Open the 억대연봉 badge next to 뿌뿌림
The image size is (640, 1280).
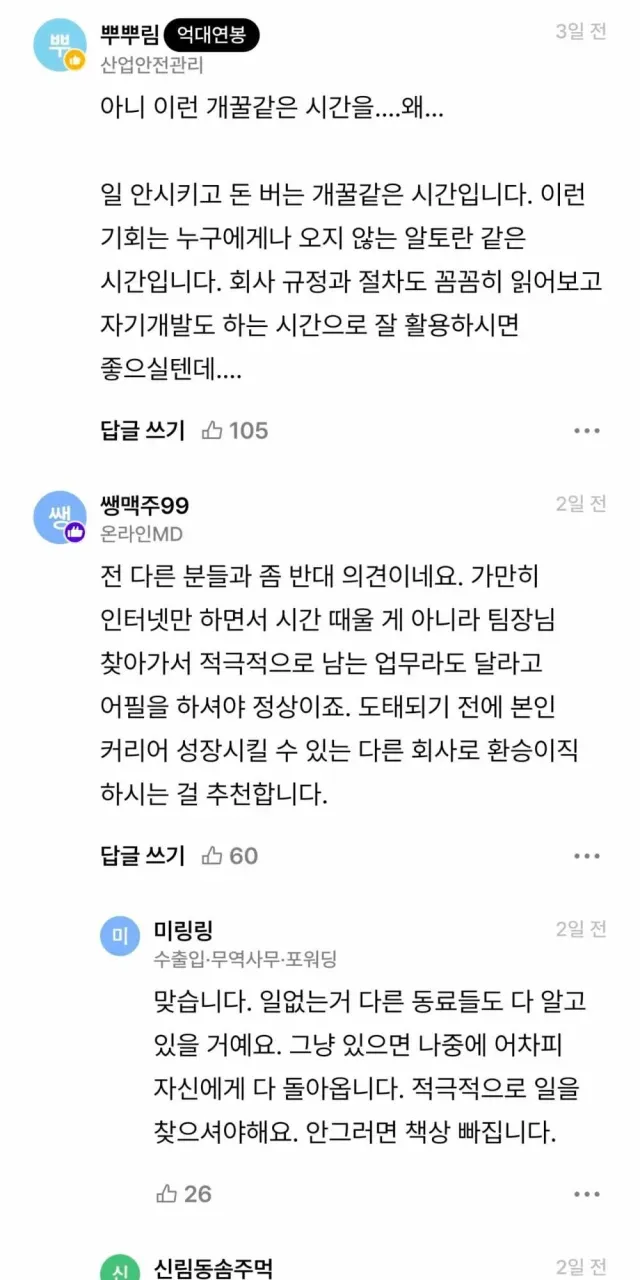(211, 35)
